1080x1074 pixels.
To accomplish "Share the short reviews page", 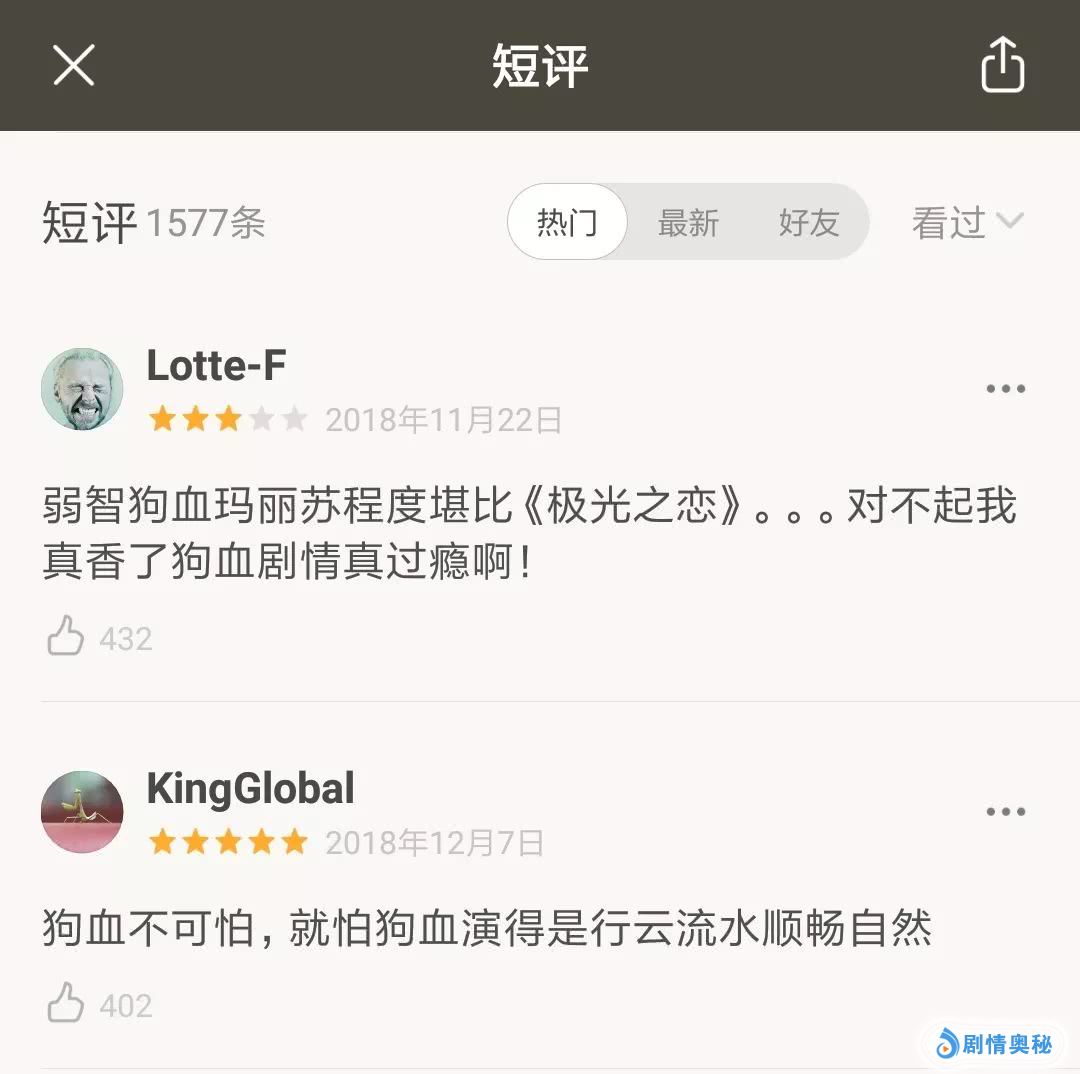I will coord(1002,66).
